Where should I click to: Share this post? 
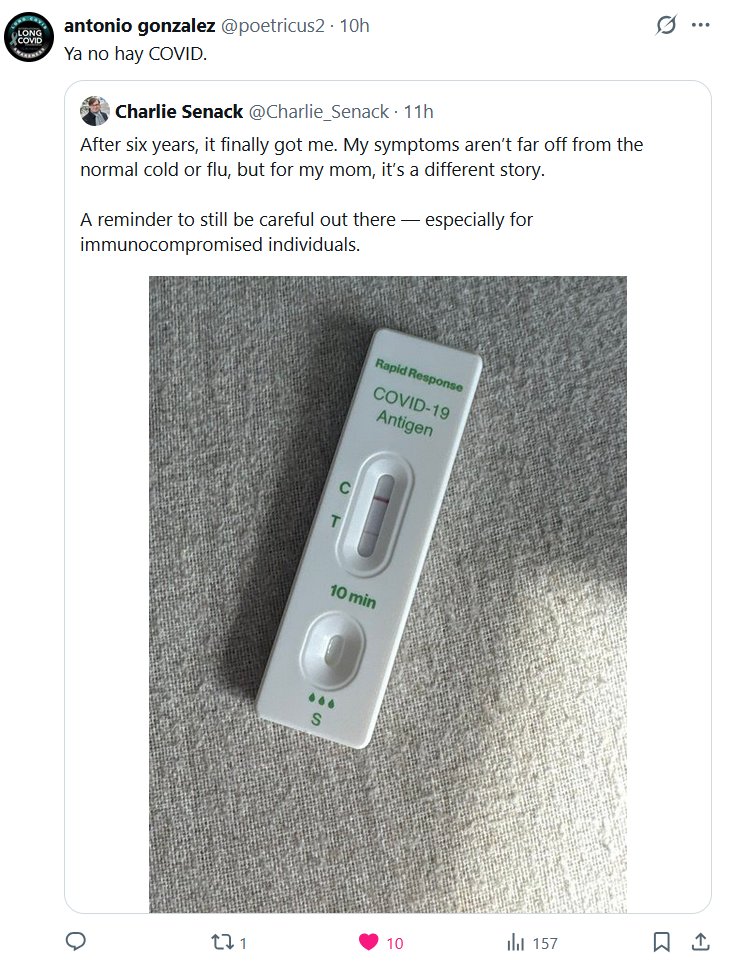coord(702,942)
